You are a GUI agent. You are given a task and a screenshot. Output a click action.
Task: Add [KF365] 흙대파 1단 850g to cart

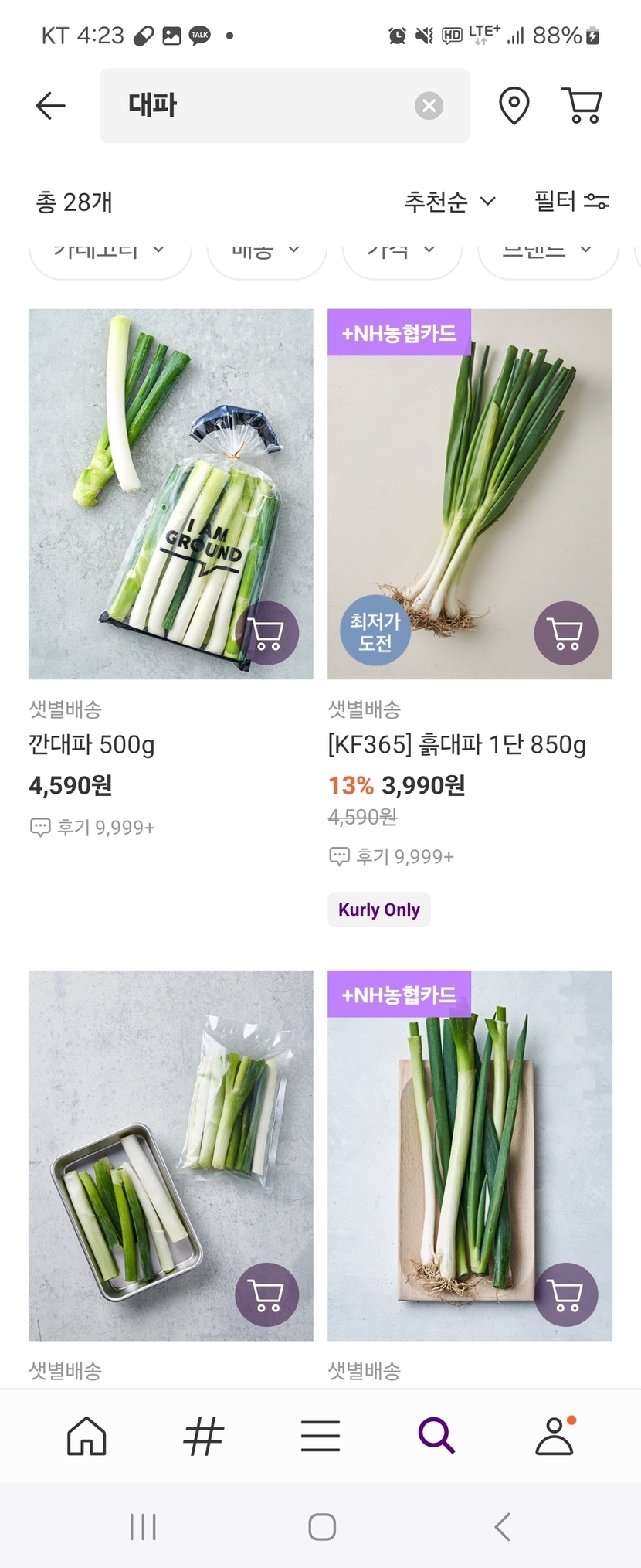[566, 633]
